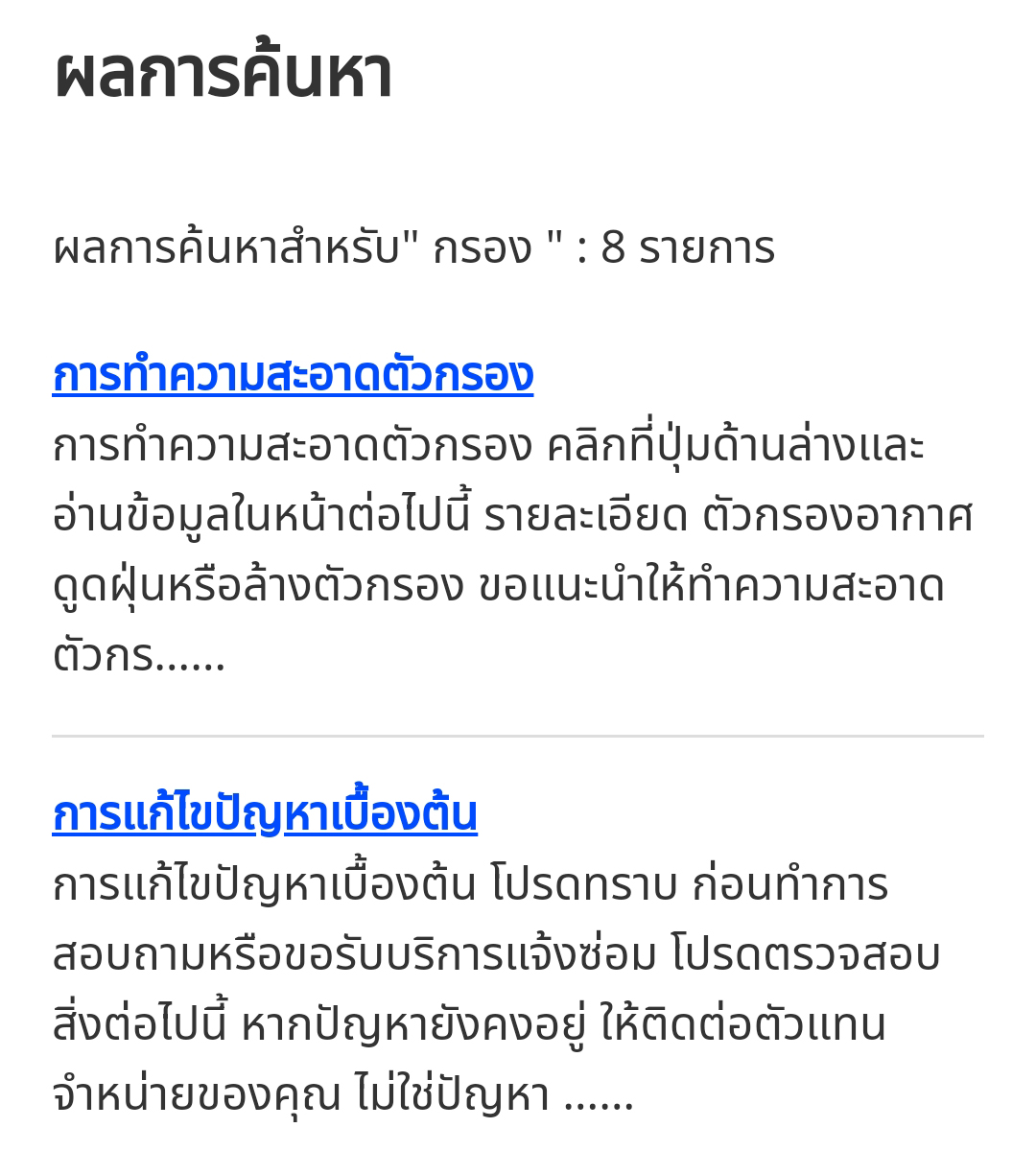Open the การแก้ไขปัญหาเบื้องต้น link
This screenshot has width=1036, height=1151.
pos(265,814)
